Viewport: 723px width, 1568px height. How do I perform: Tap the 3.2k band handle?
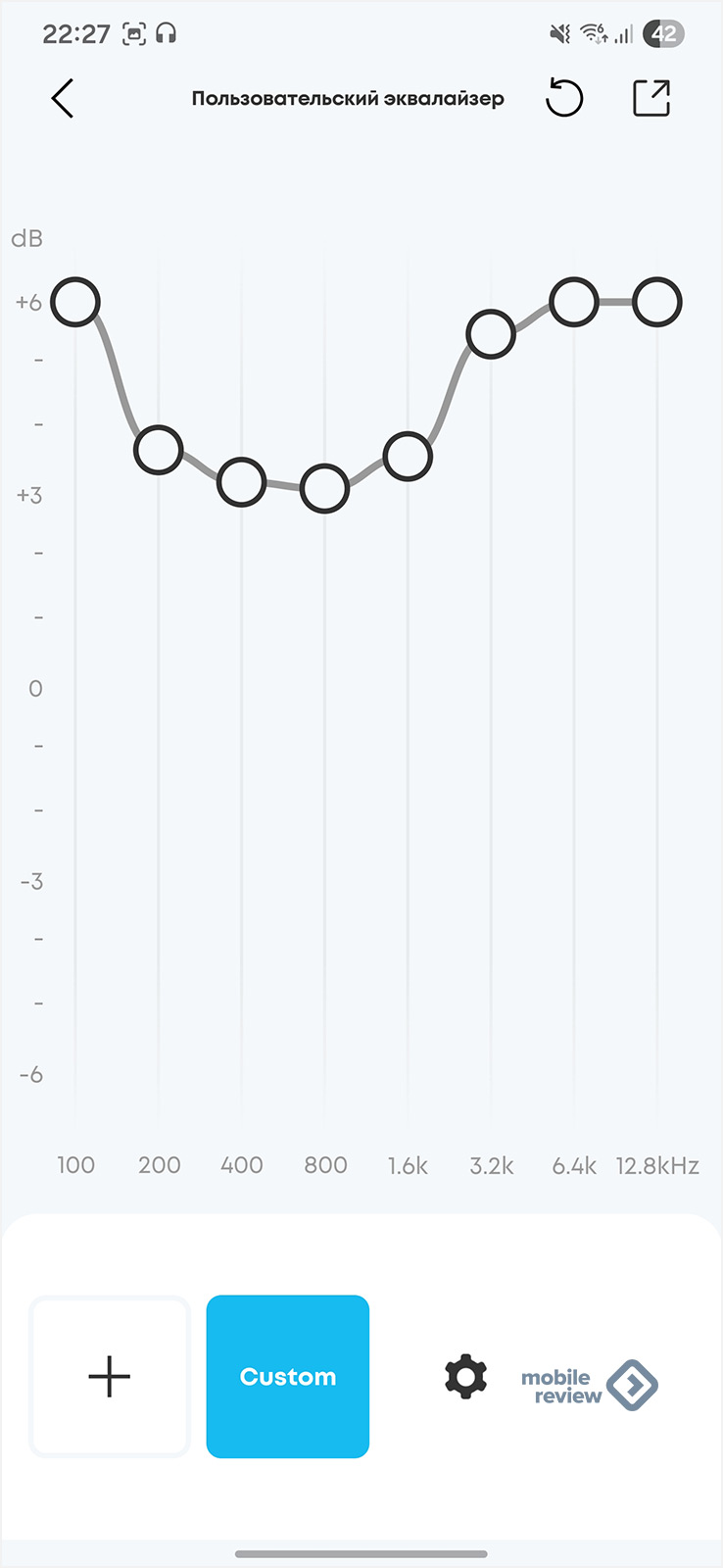[491, 334]
